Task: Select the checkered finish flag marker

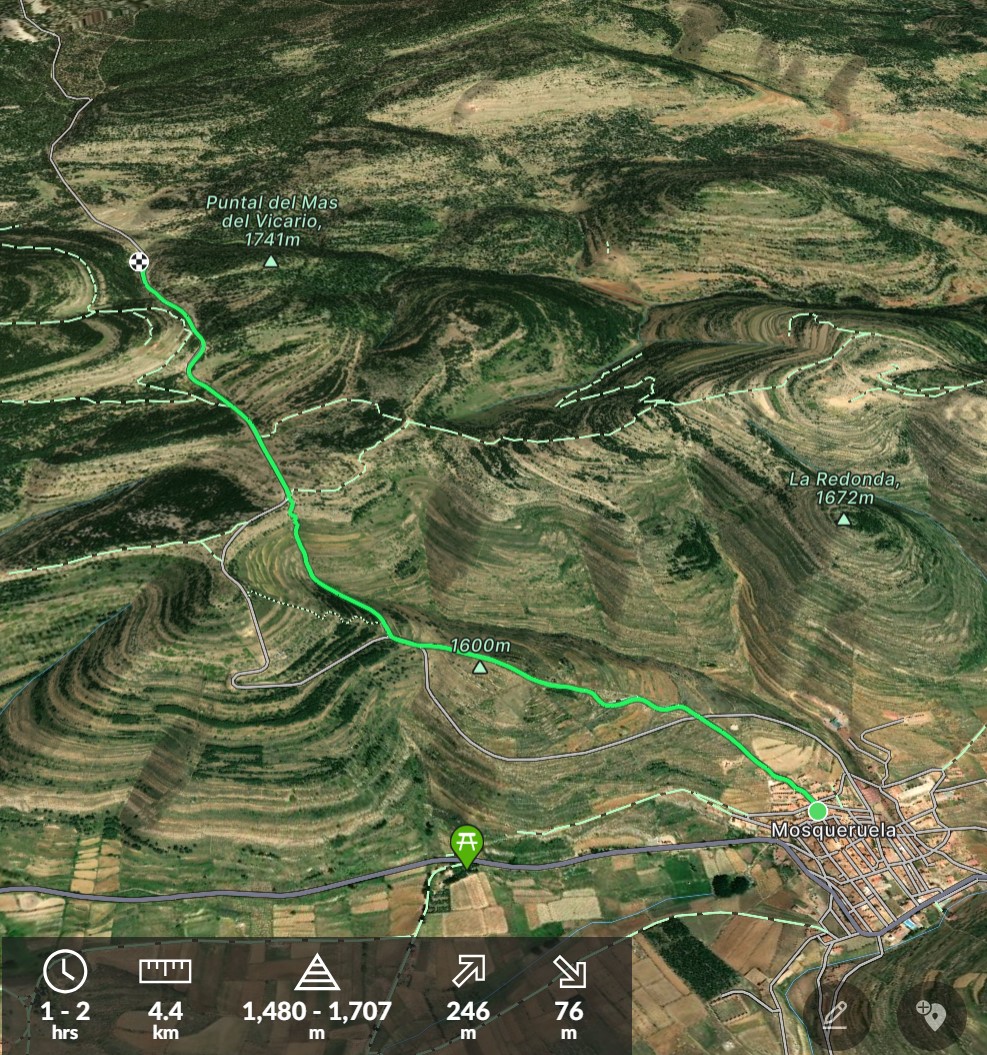Action: [139, 262]
